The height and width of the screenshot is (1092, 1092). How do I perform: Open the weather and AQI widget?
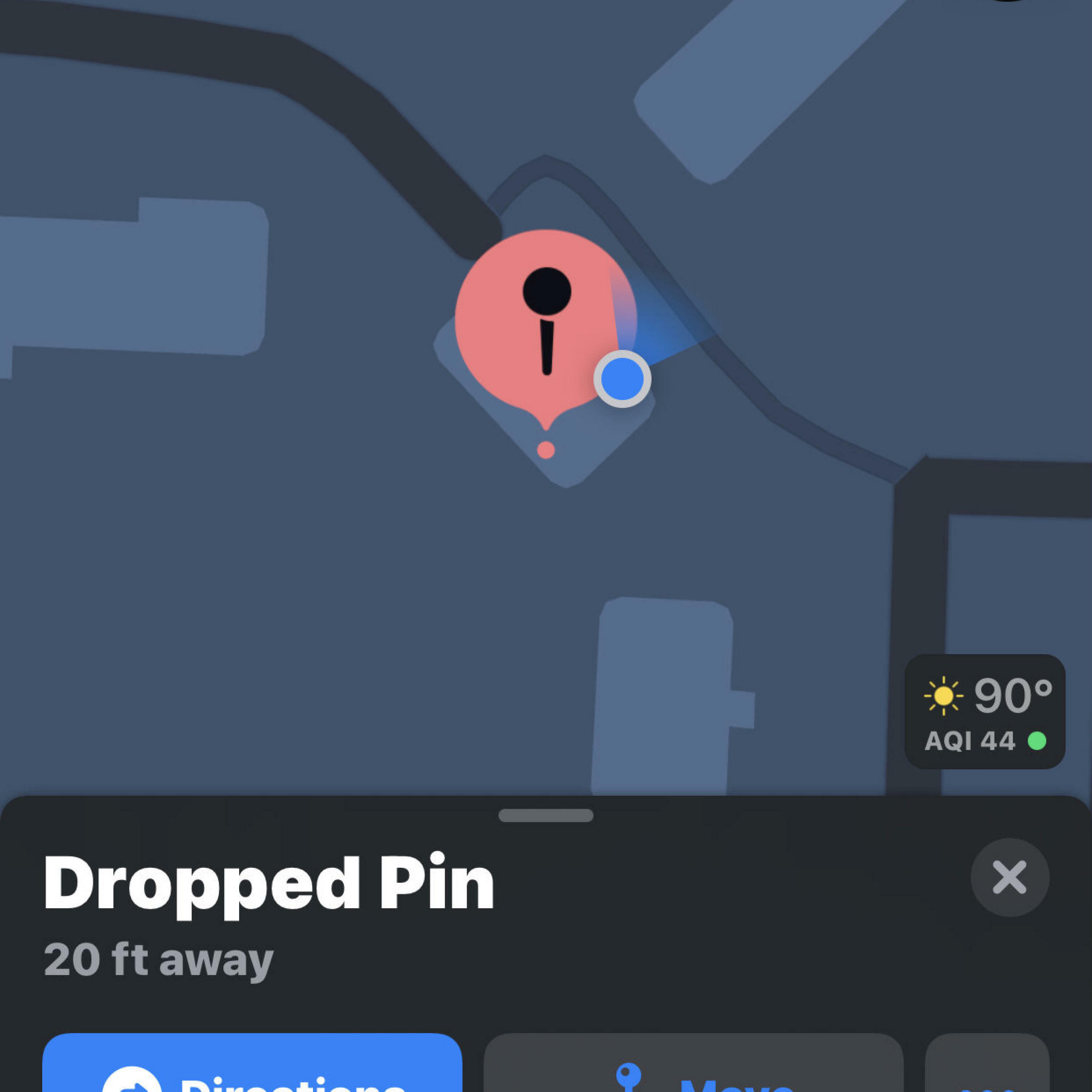coord(985,712)
